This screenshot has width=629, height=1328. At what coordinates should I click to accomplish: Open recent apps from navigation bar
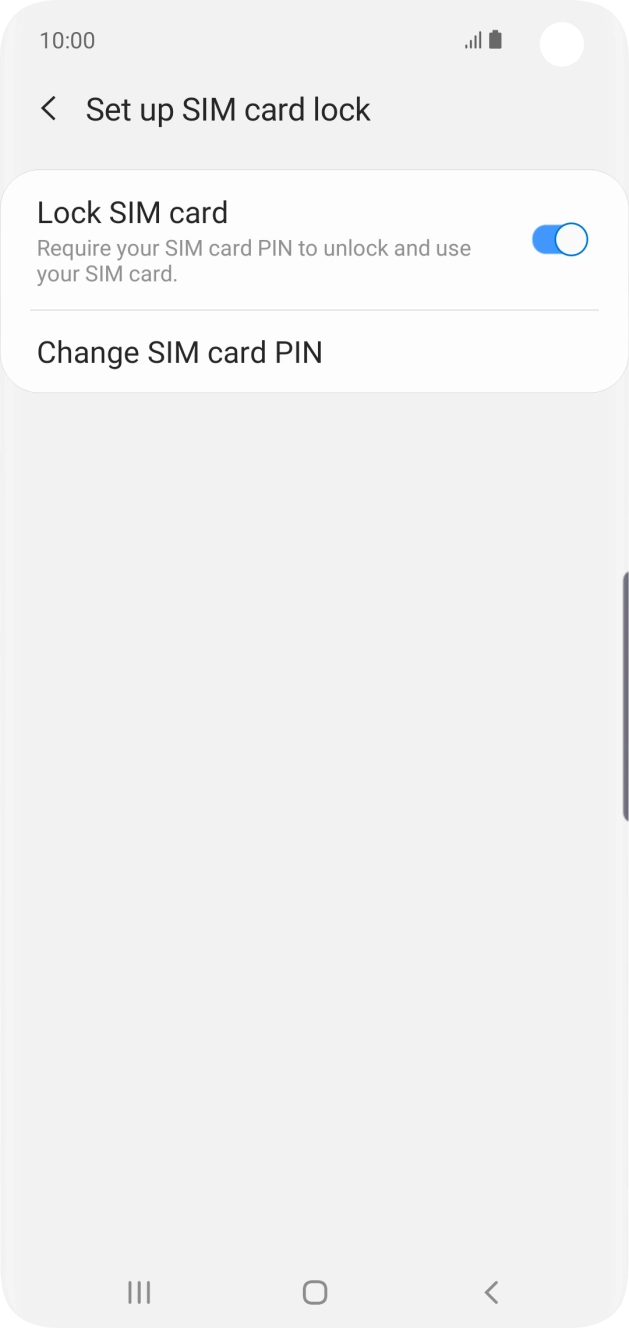click(x=139, y=1292)
